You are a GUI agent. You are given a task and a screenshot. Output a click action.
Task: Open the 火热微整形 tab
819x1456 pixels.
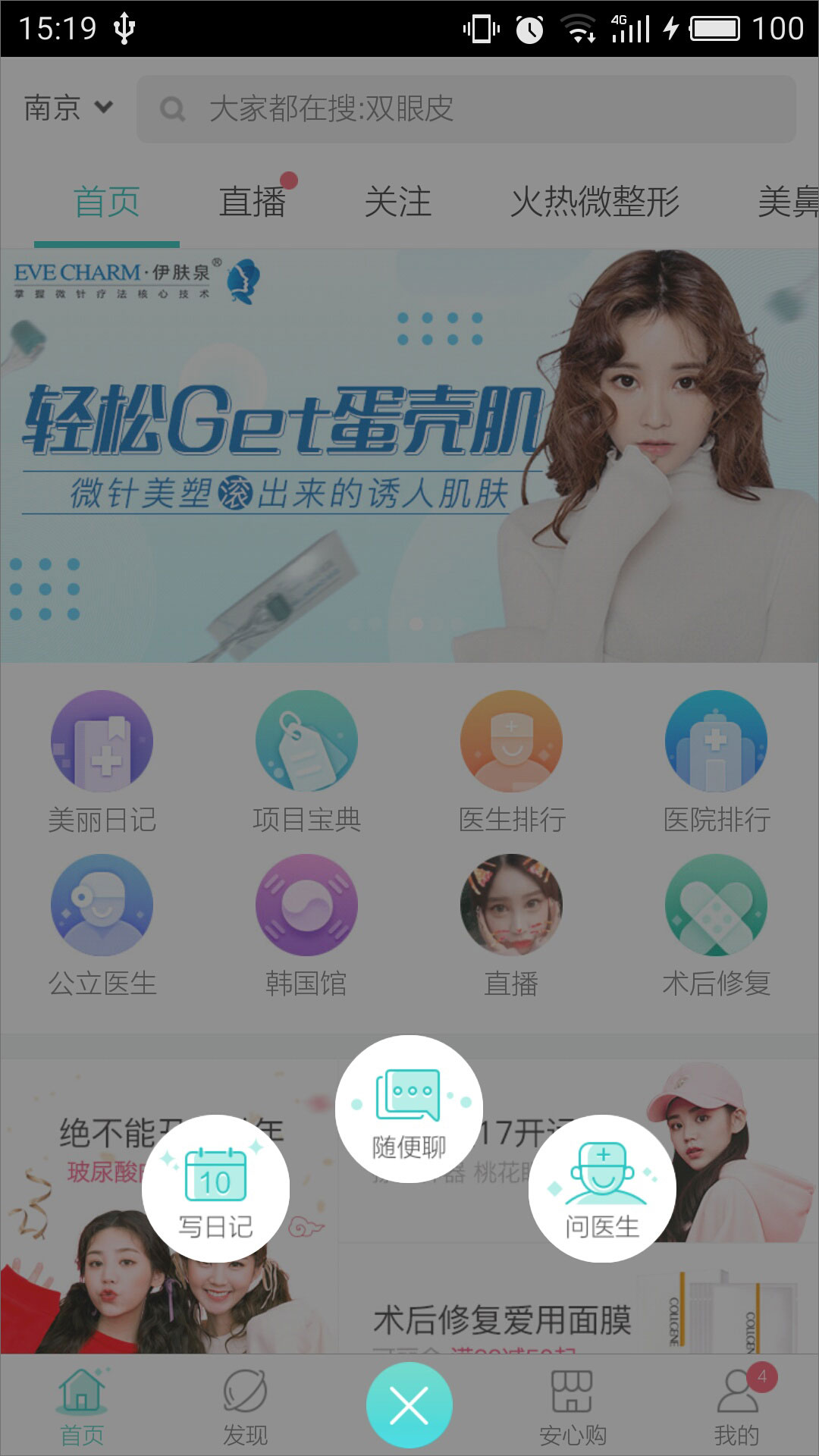(595, 201)
